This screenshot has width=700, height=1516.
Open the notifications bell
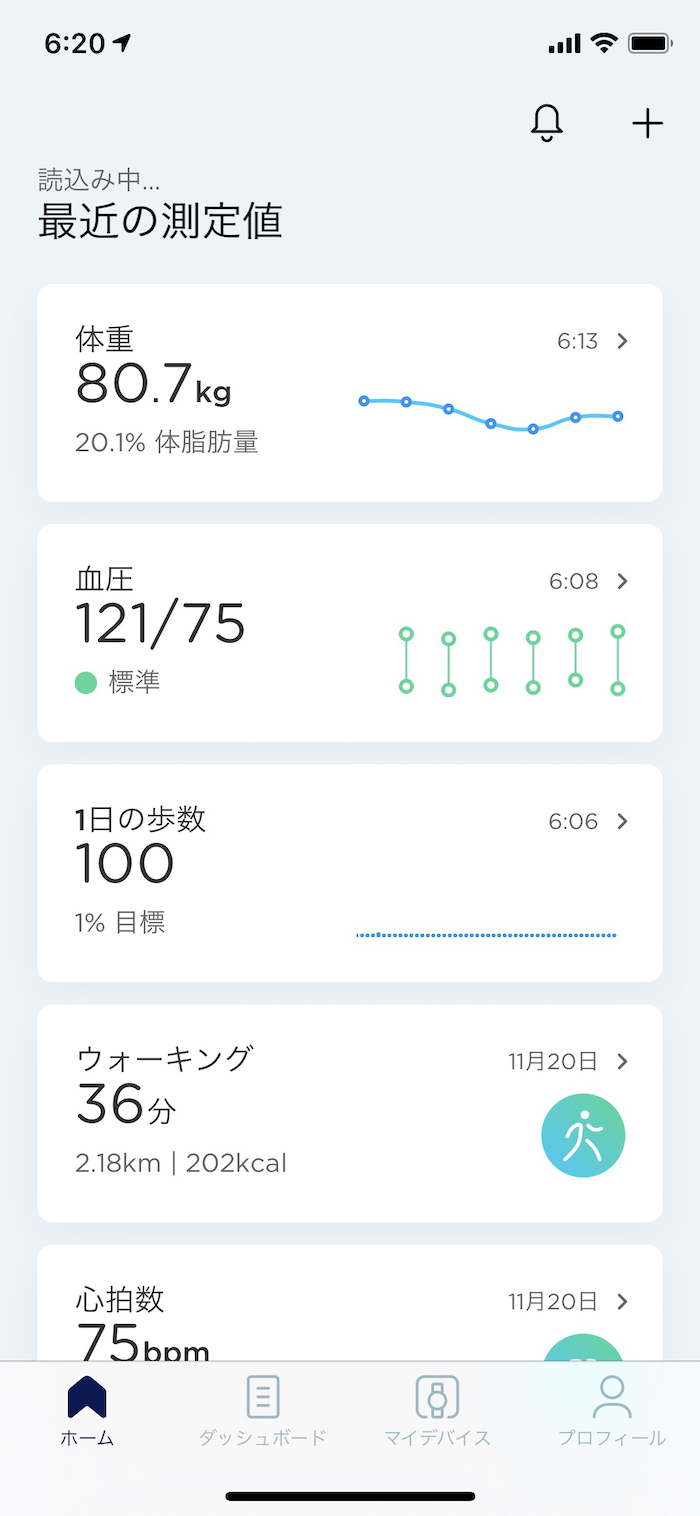point(546,123)
